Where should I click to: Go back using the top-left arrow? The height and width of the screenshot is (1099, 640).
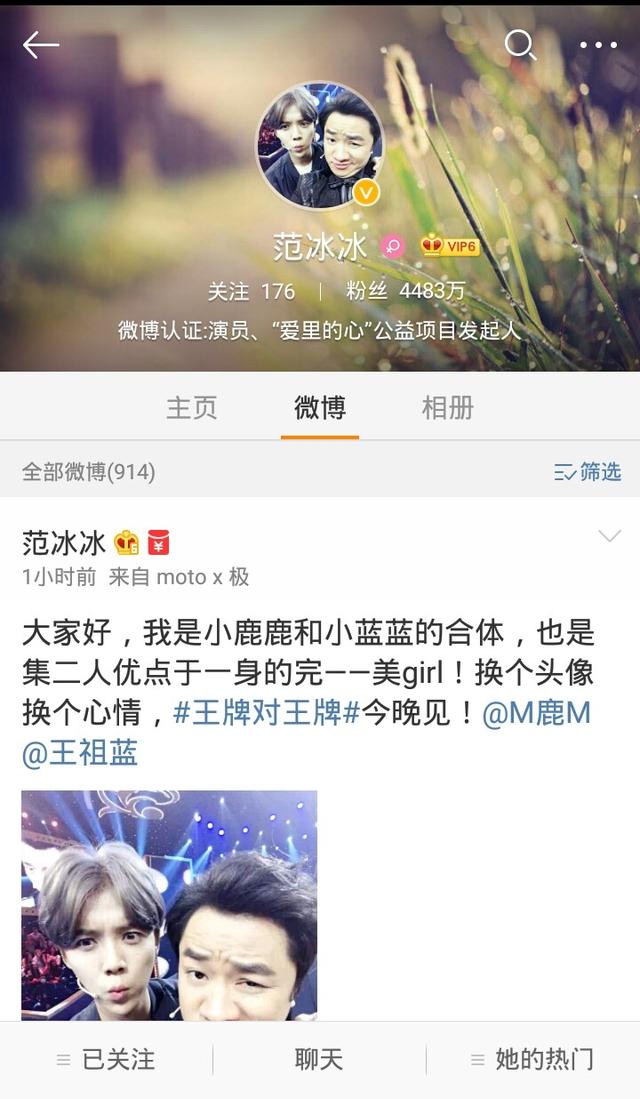pos(41,46)
